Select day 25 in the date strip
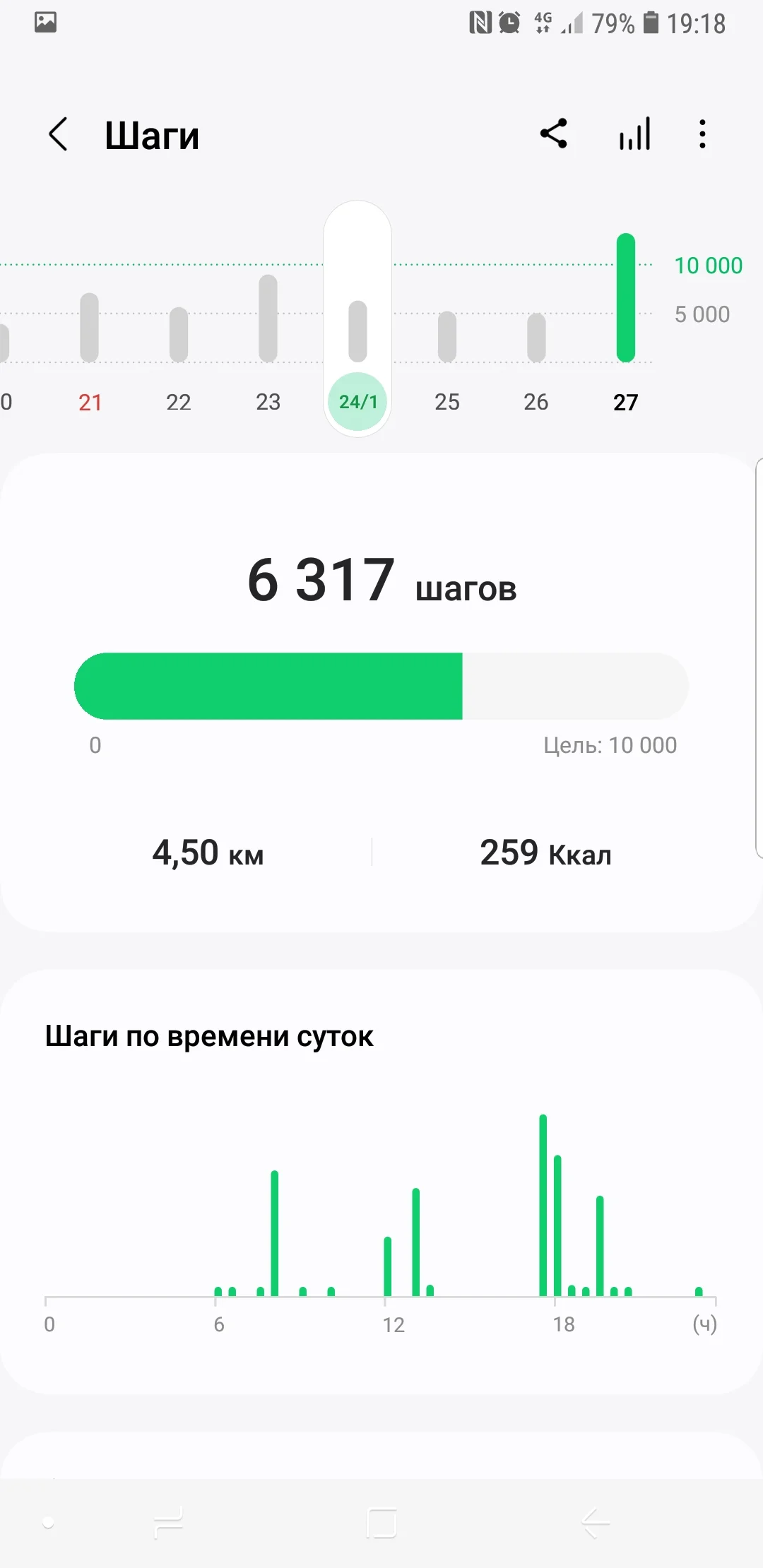Screen dimensions: 763x1568 pyautogui.click(x=447, y=401)
